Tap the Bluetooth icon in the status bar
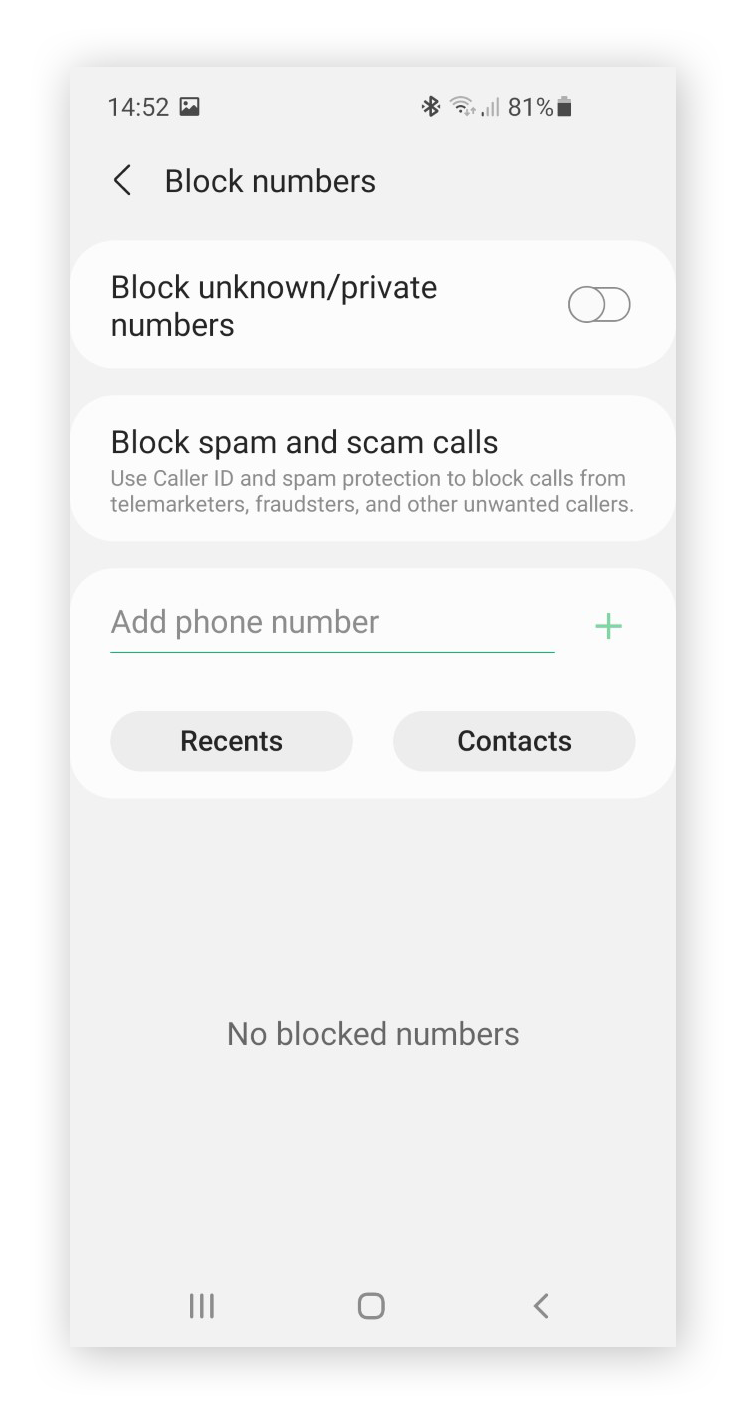745x1424 pixels. tap(432, 105)
